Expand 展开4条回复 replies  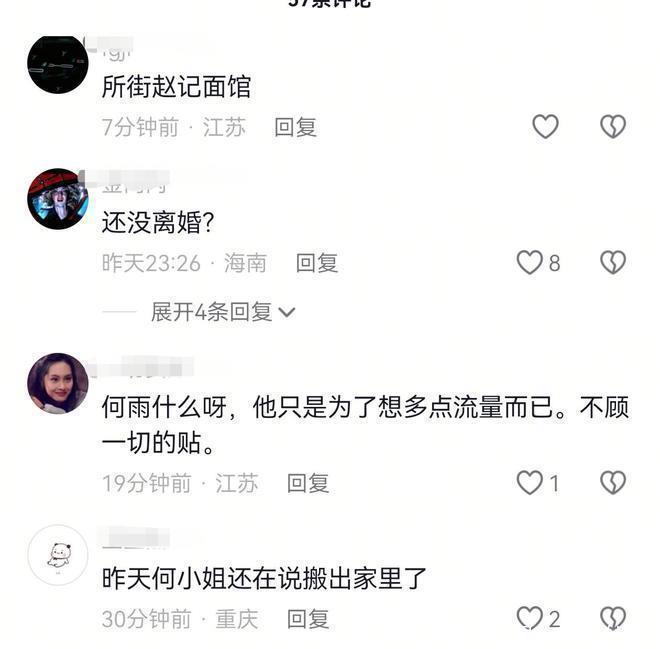click(222, 312)
